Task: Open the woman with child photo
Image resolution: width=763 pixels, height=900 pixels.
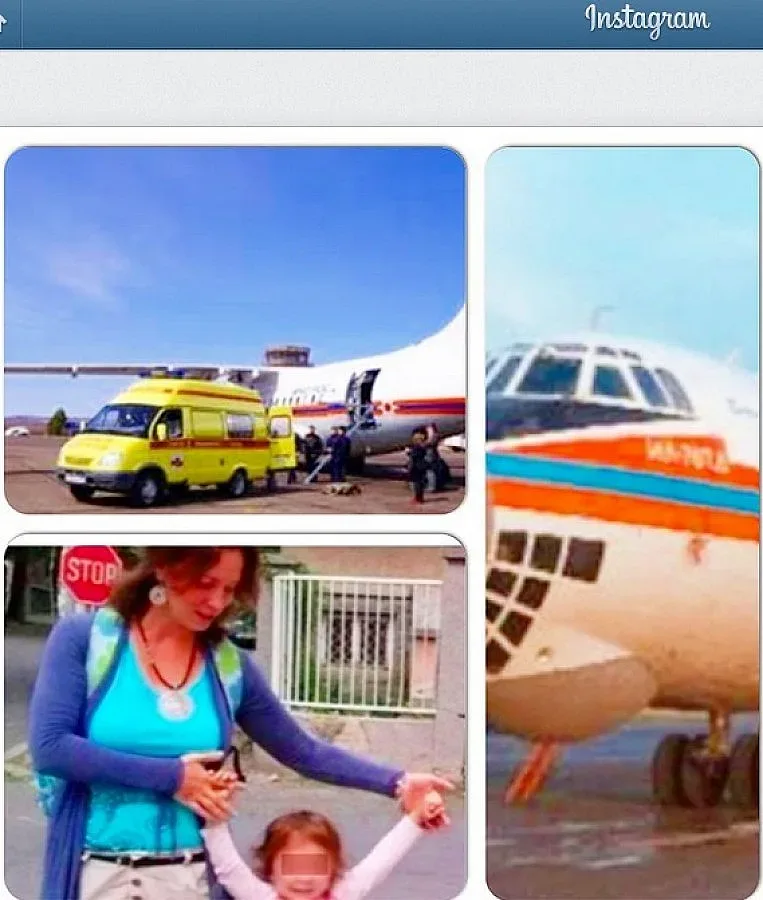Action: (235, 718)
